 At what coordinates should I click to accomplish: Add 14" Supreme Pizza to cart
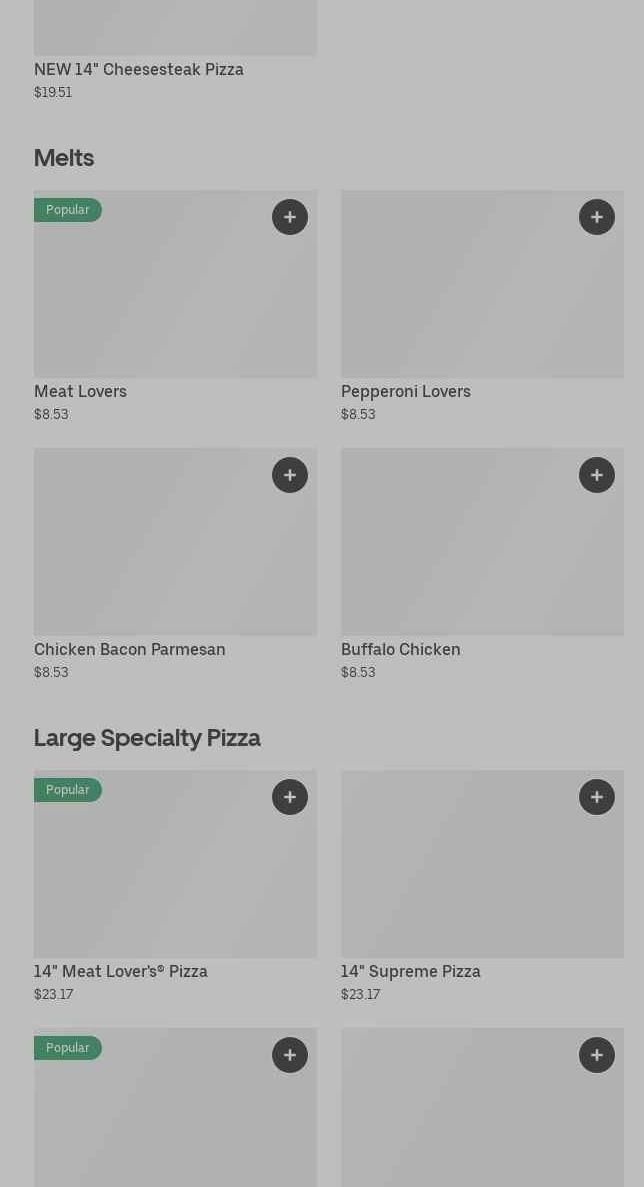[x=597, y=797]
